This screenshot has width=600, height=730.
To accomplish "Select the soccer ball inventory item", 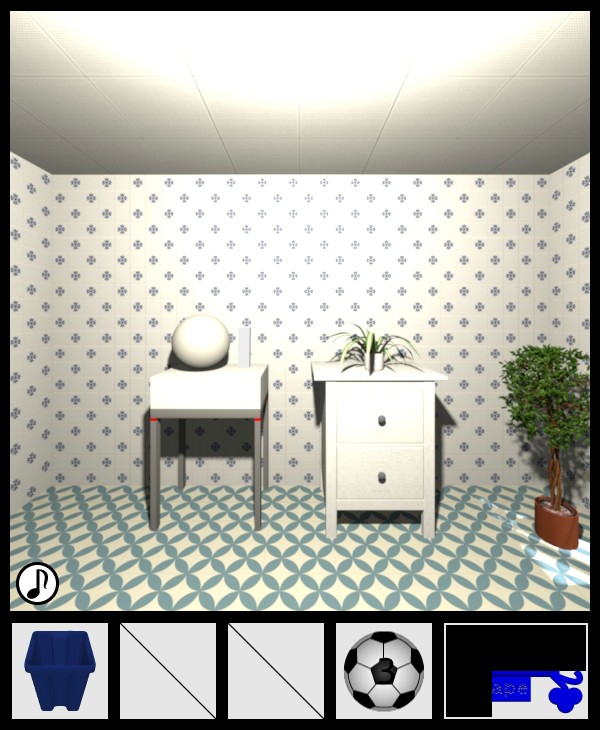I will click(x=383, y=671).
